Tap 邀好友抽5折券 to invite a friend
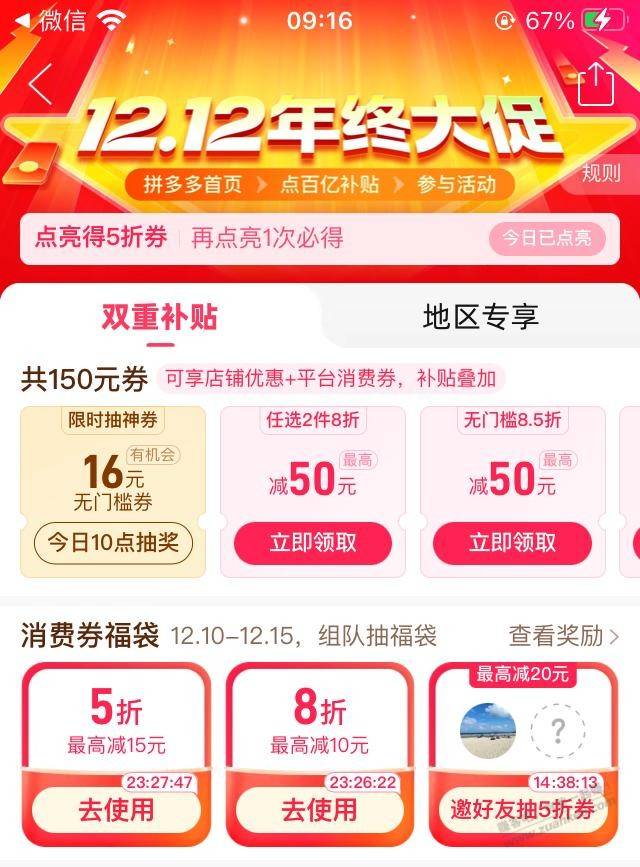This screenshot has height=867, width=640. pyautogui.click(x=523, y=810)
